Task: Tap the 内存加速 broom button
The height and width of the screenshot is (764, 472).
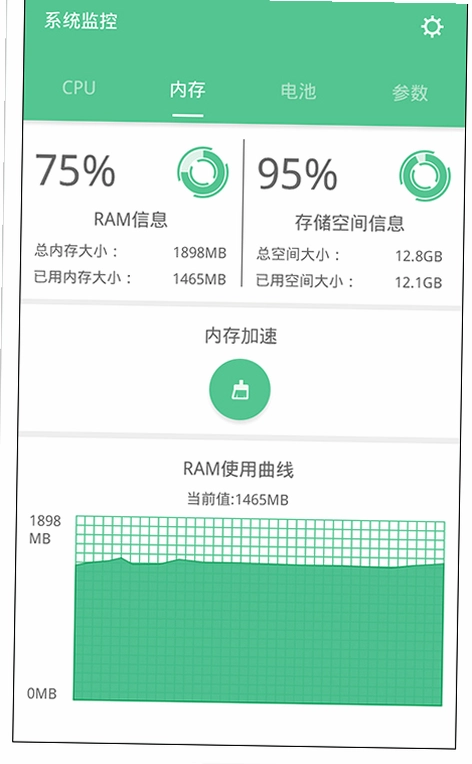Action: click(240, 390)
